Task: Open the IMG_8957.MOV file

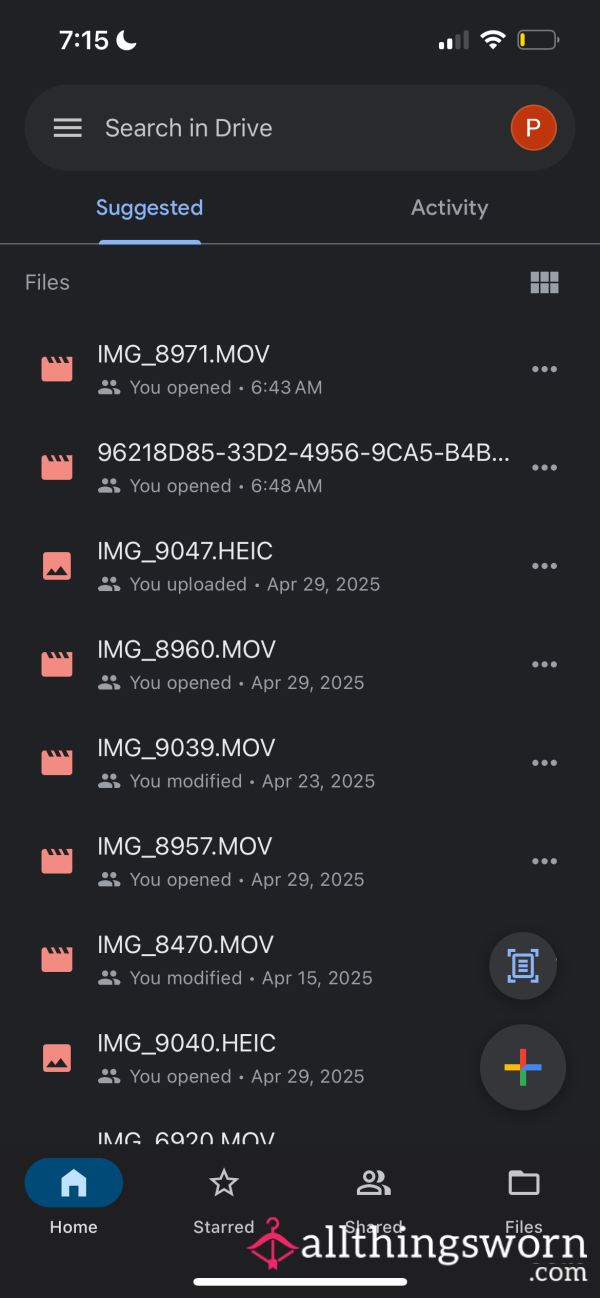Action: point(300,861)
